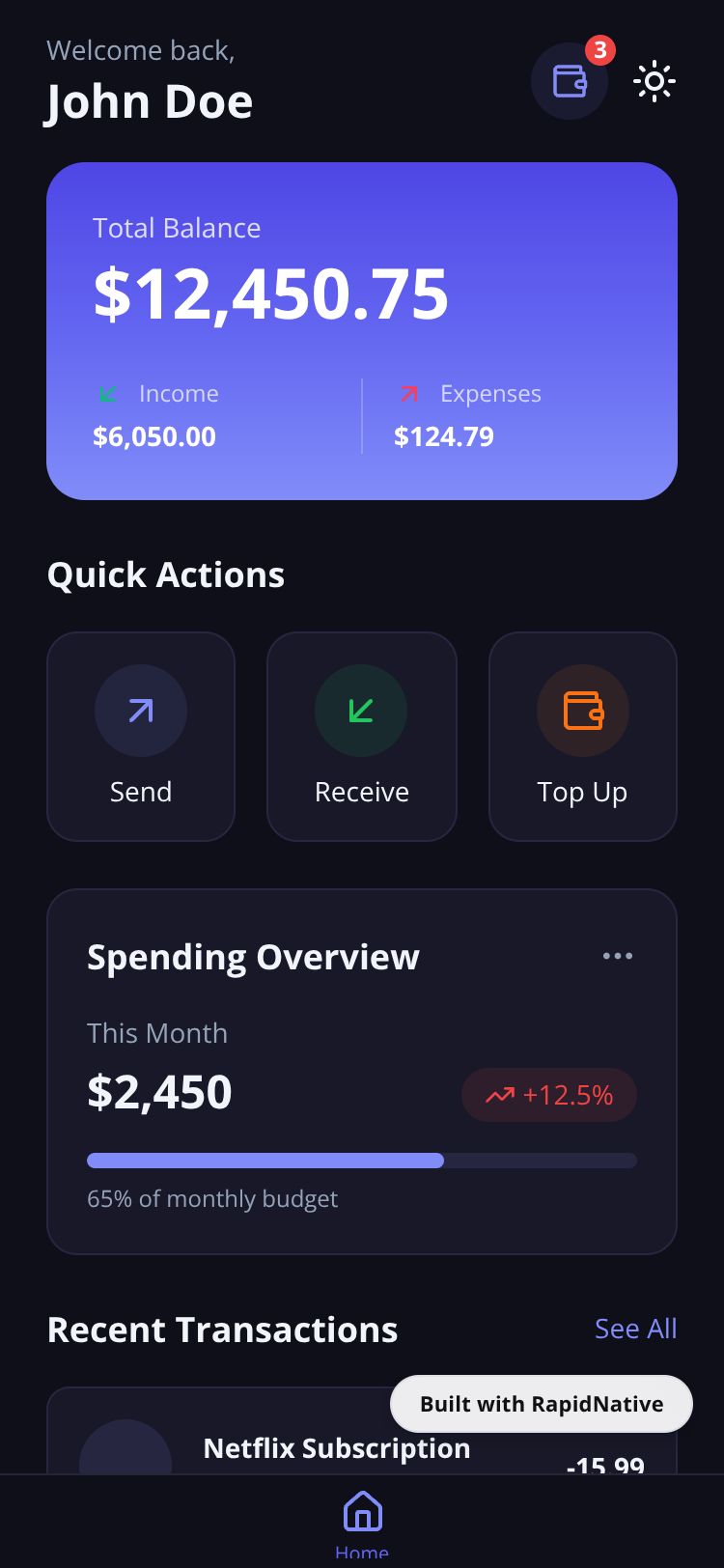Open the wallet notifications icon

point(569,81)
